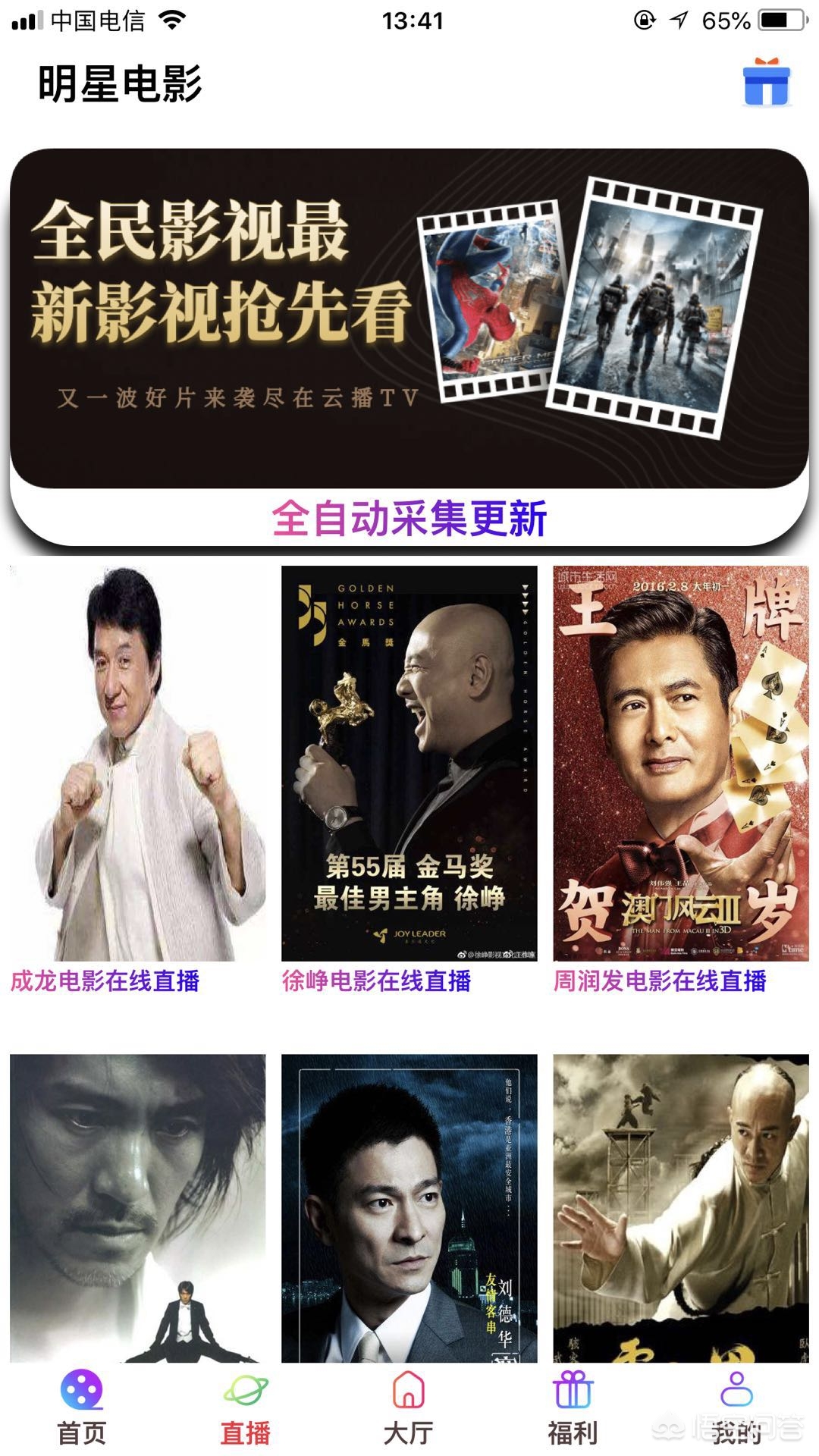819x1456 pixels.
Task: Open the gift box icon
Action: [767, 83]
